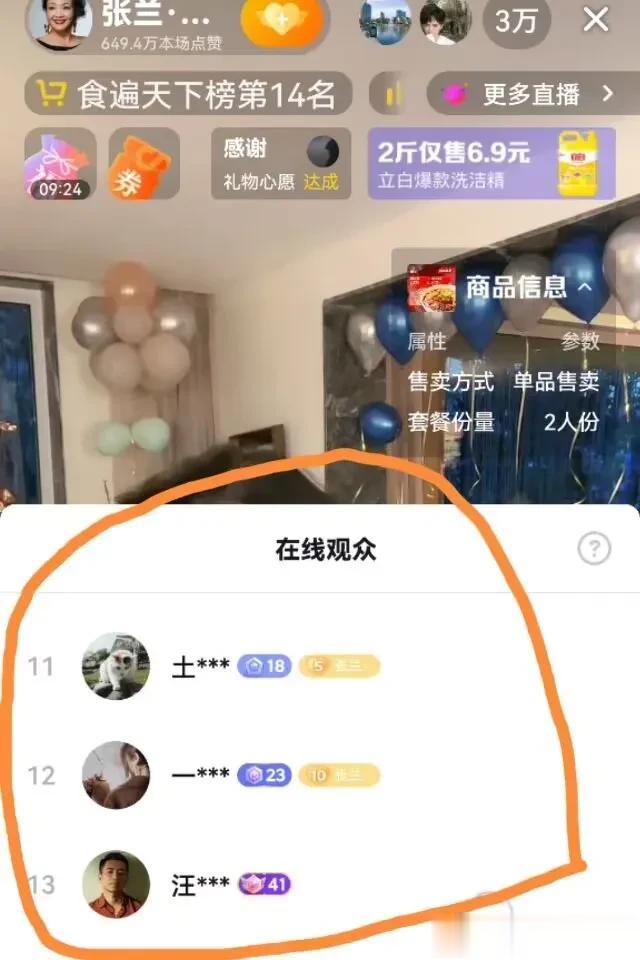Close the livestream with the X icon

[x=596, y=19]
